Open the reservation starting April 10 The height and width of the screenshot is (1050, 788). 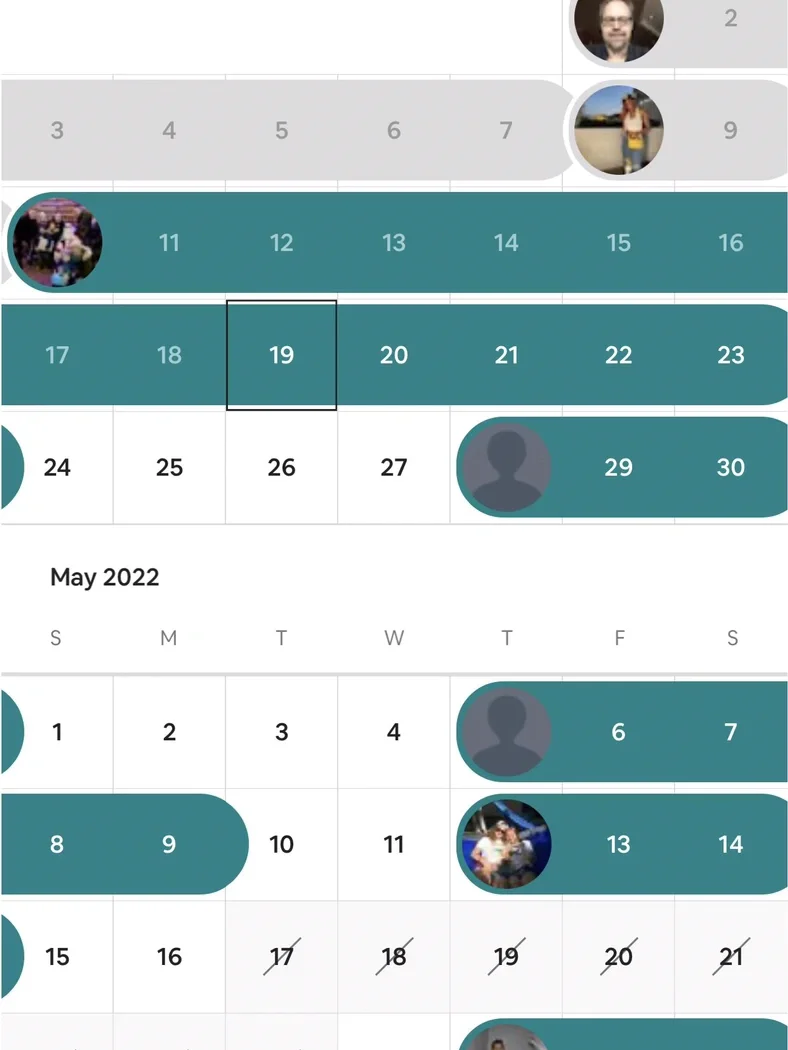(56, 242)
